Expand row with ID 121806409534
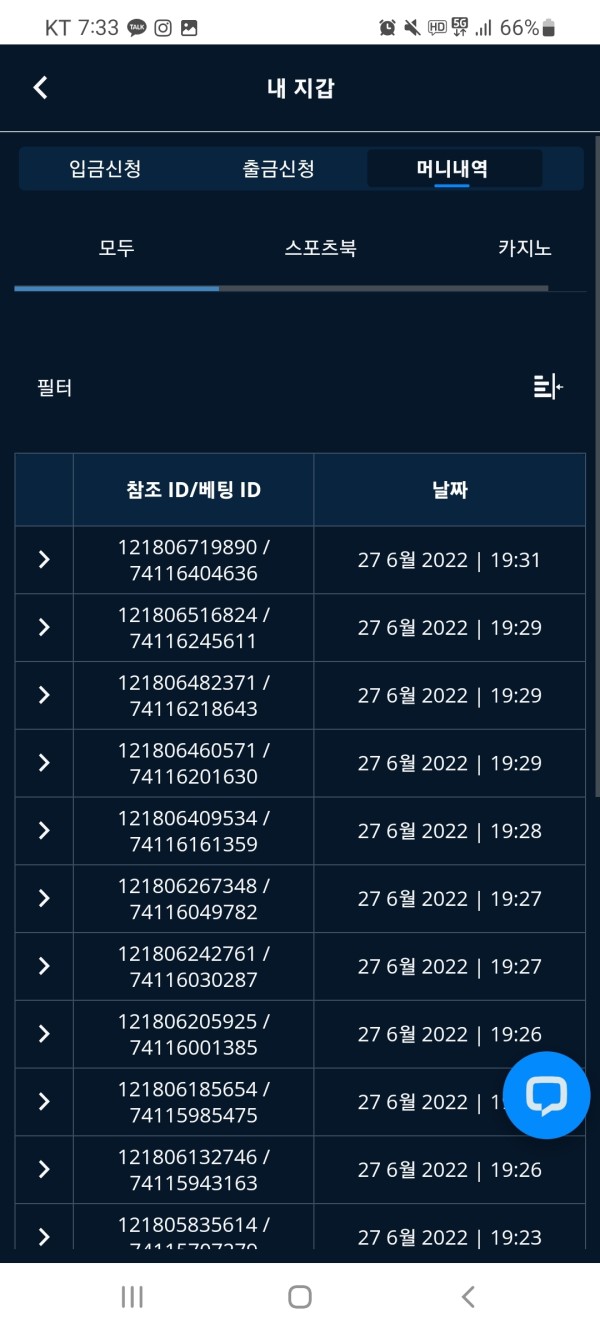Viewport: 600px width, 1333px height. pos(44,831)
